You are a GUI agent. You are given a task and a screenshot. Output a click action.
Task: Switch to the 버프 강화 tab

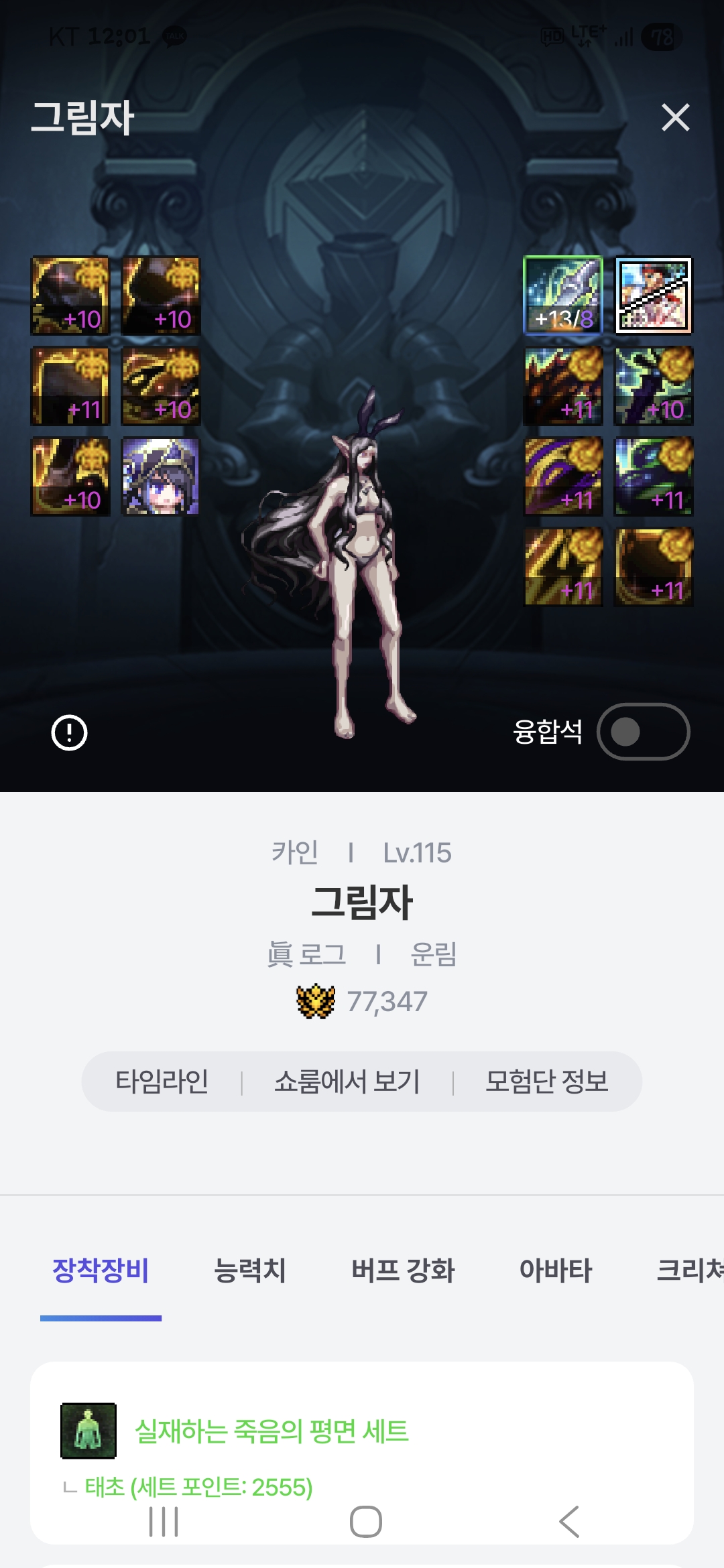pyautogui.click(x=403, y=1270)
